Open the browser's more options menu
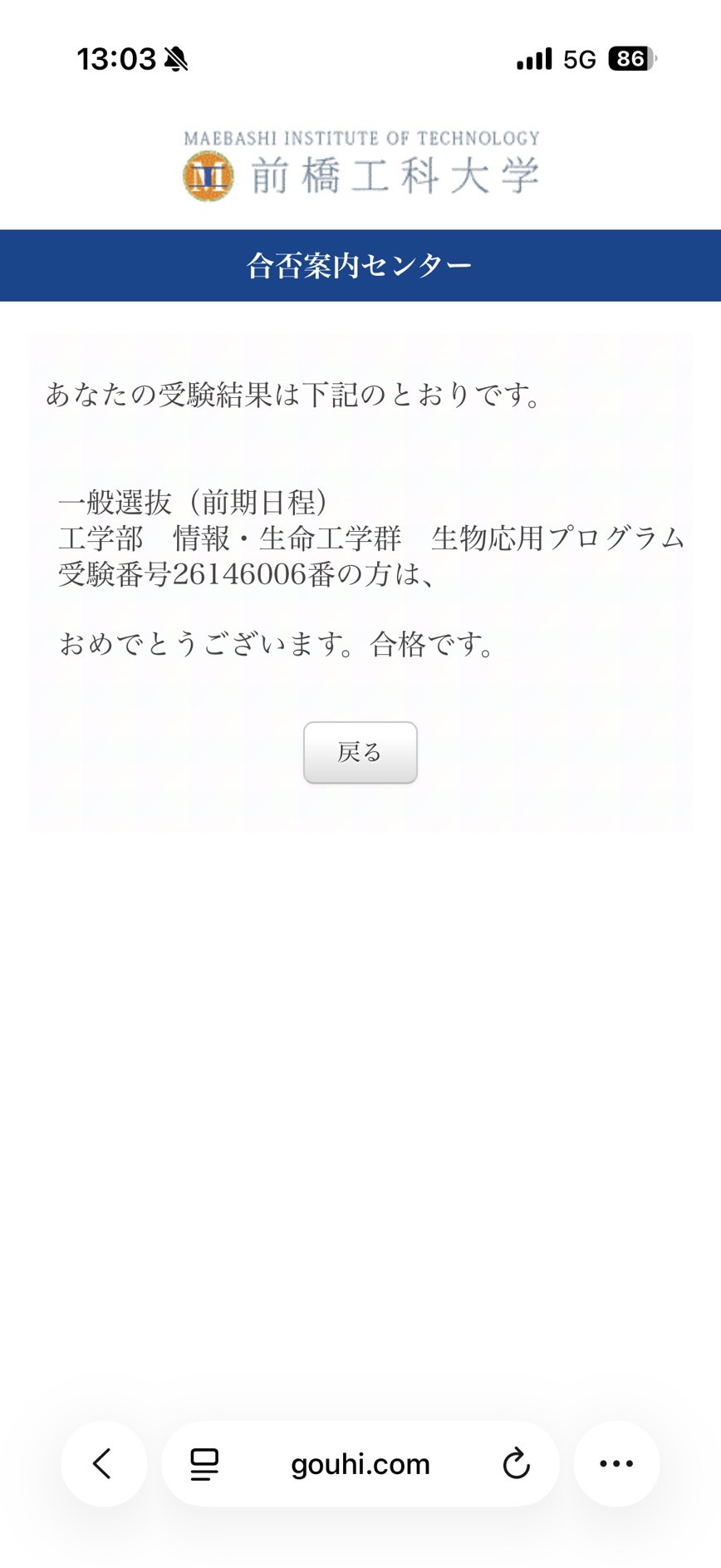This screenshot has width=721, height=1568. (616, 1463)
